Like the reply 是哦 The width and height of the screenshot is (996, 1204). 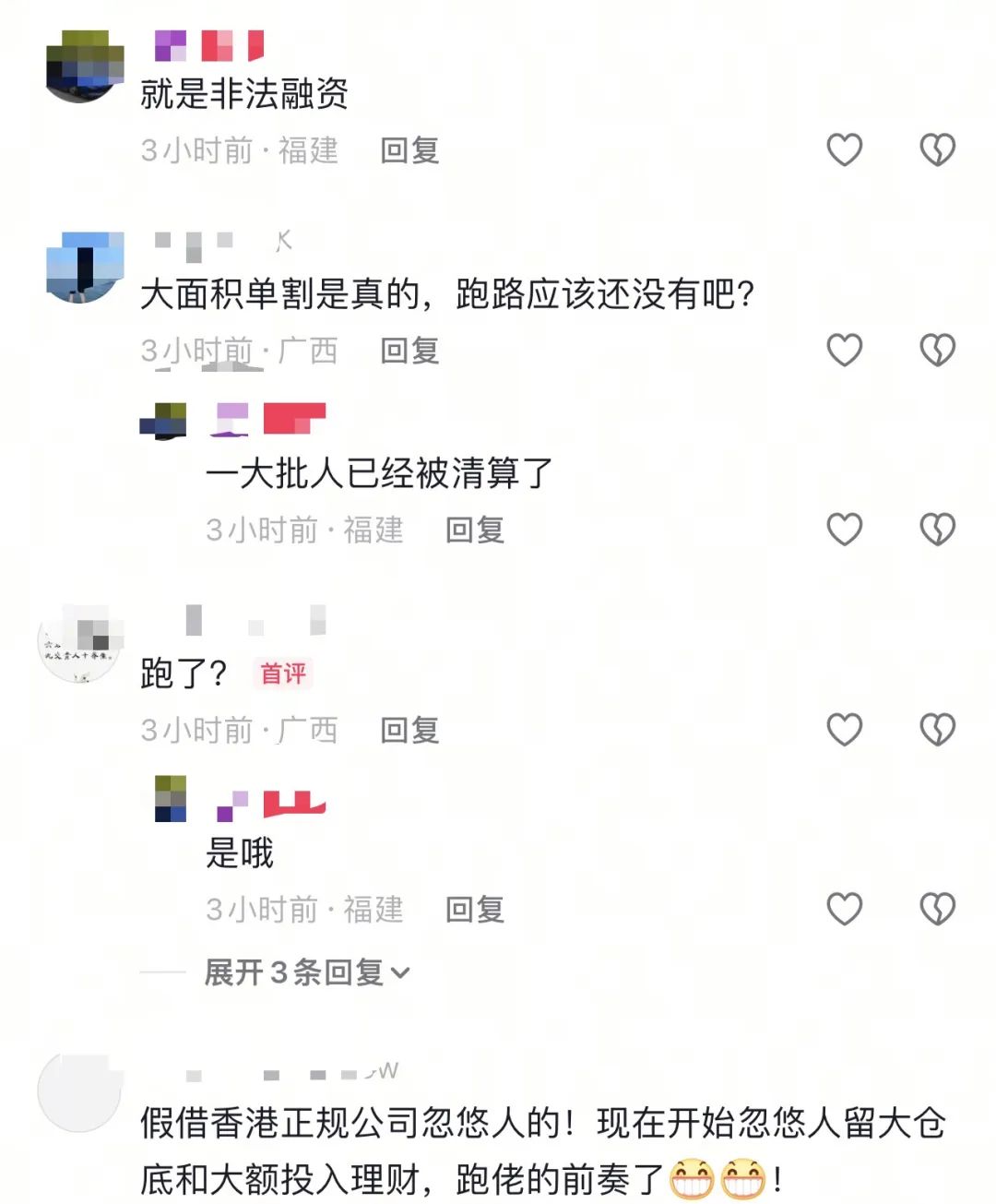pos(844,909)
